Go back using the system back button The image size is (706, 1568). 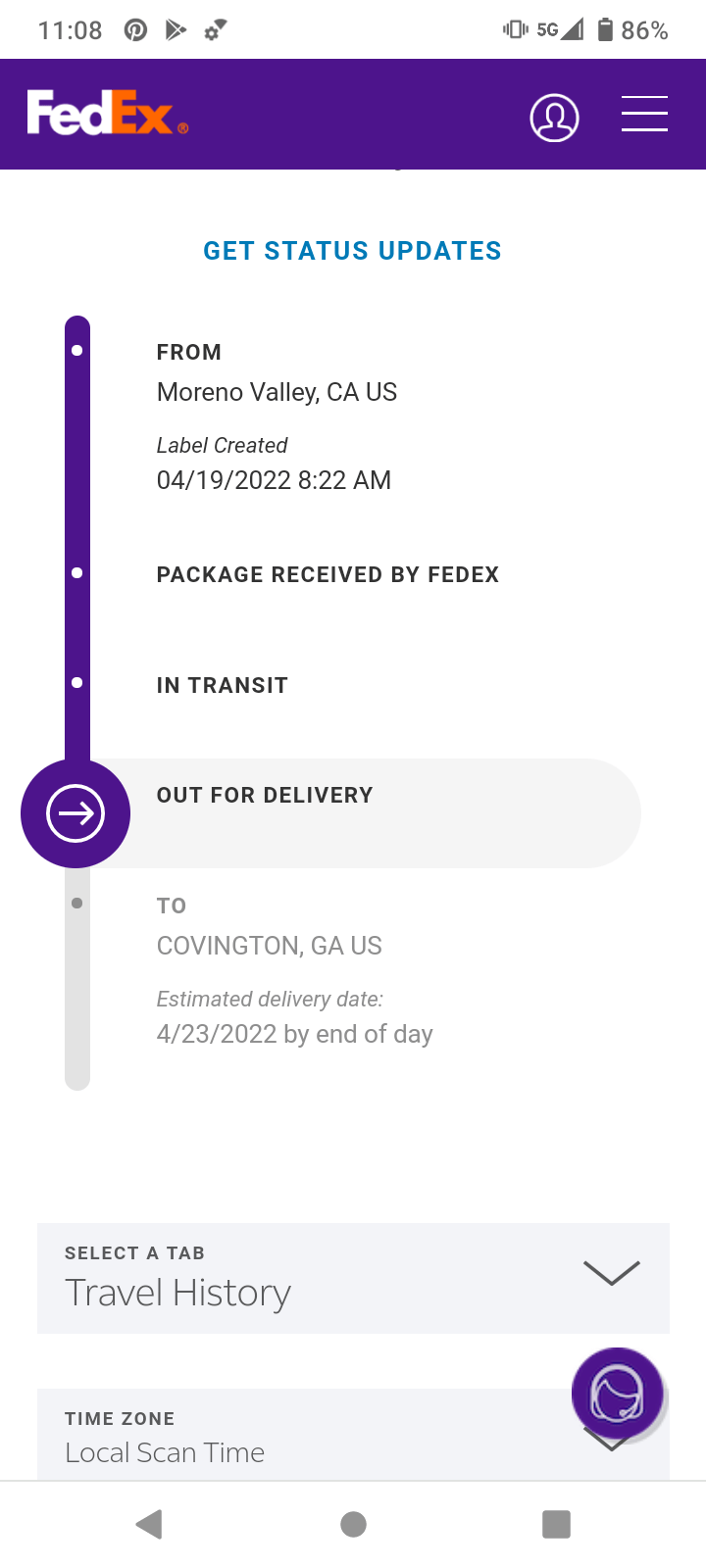(x=149, y=1524)
